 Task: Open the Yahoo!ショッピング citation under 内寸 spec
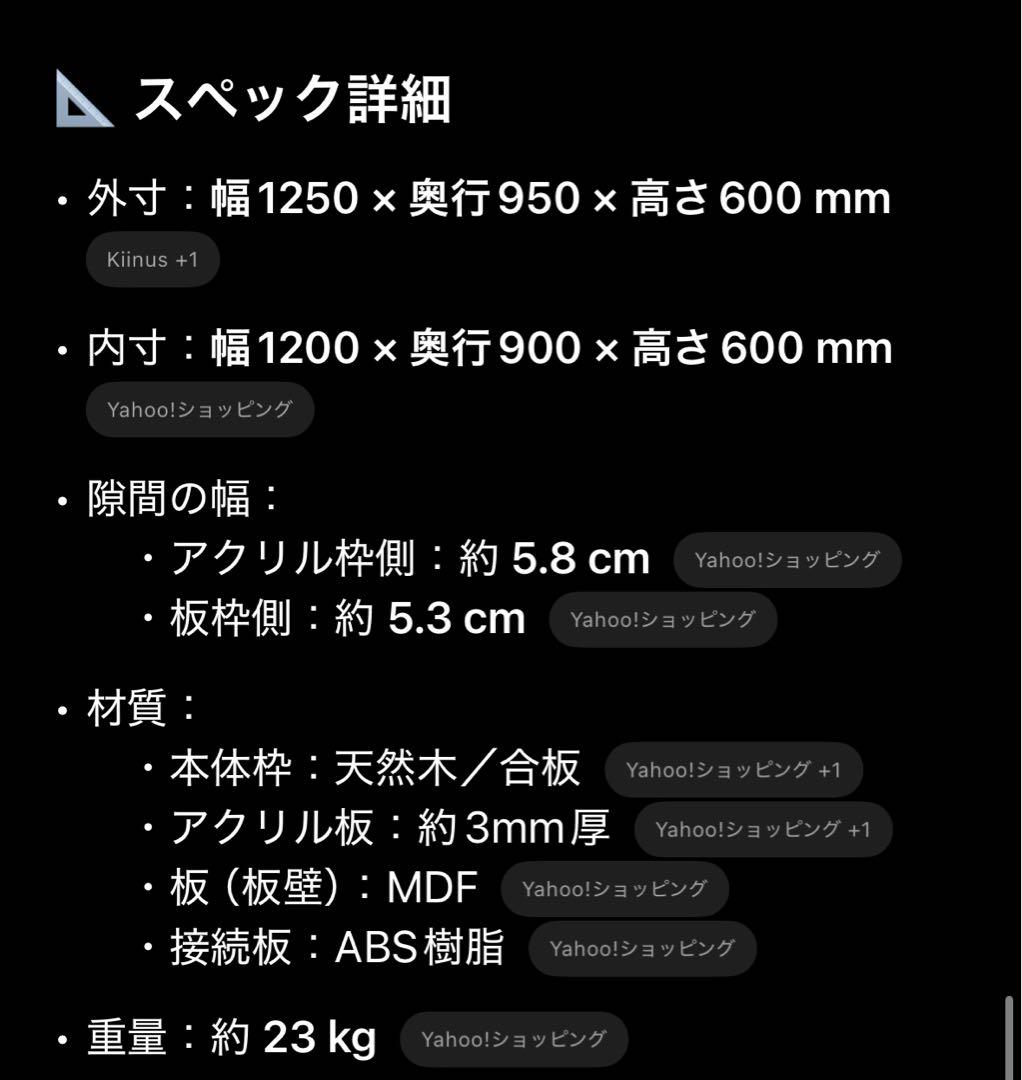coord(199,409)
